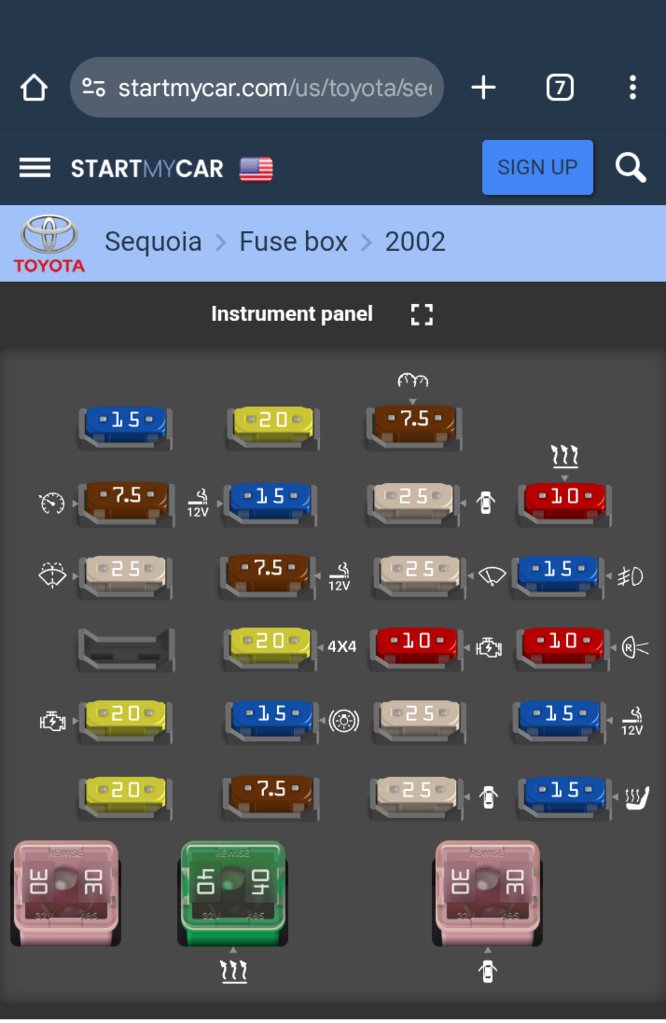
Task: Tap the StartMyCar logo link
Action: tap(148, 168)
